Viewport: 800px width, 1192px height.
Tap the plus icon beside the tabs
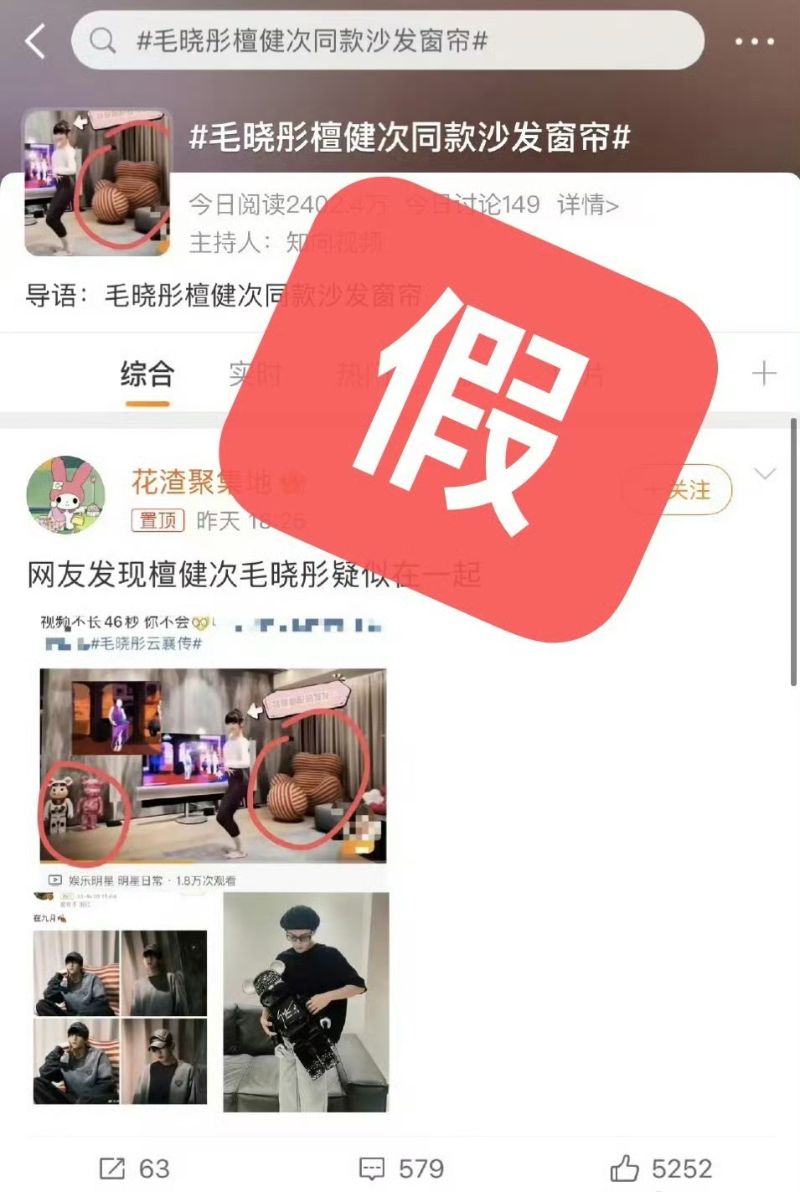763,374
